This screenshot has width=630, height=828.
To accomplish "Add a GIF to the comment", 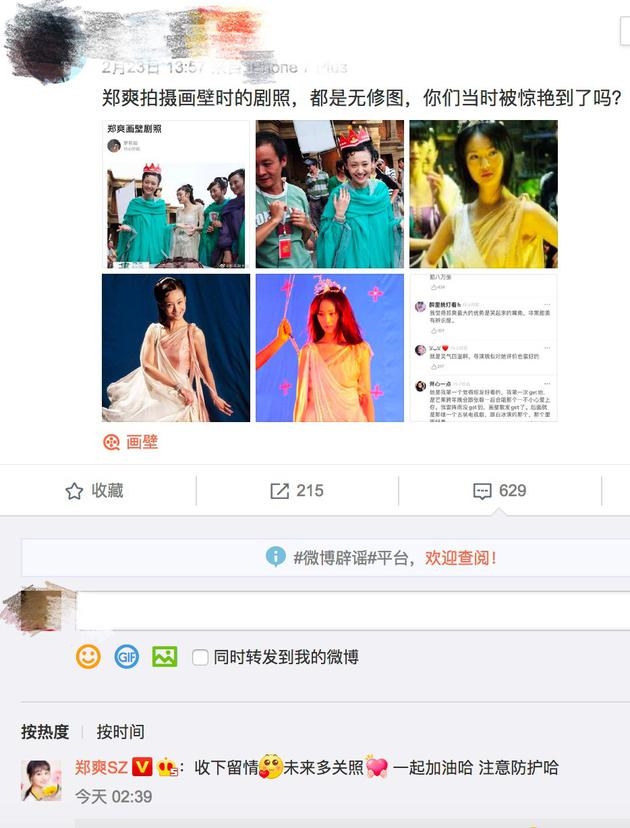I will (126, 657).
